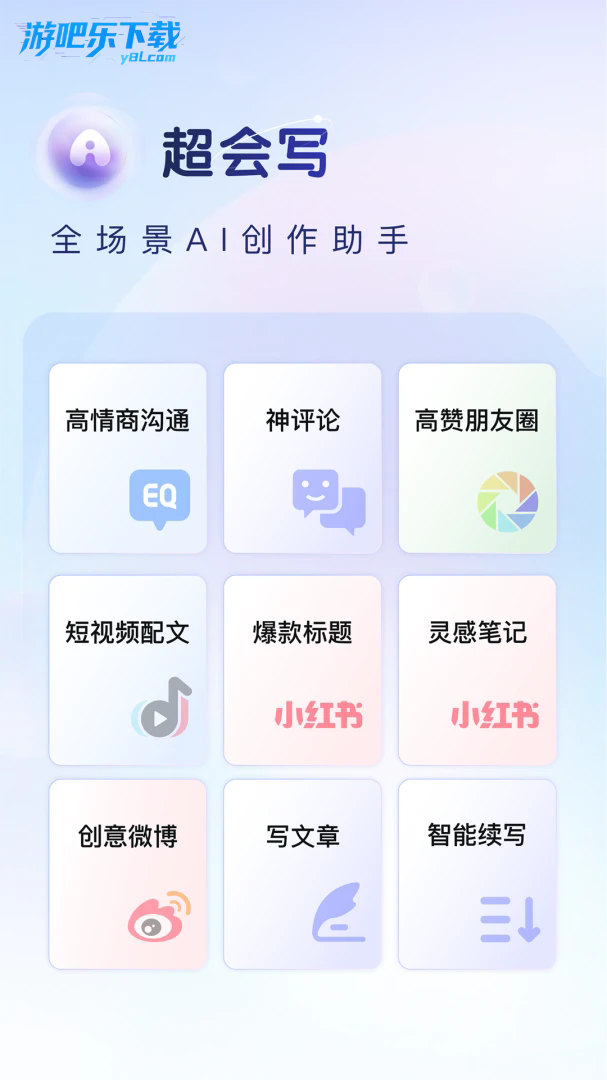This screenshot has height=1080, width=607.
Task: Select the 智能续写 card
Action: click(477, 874)
